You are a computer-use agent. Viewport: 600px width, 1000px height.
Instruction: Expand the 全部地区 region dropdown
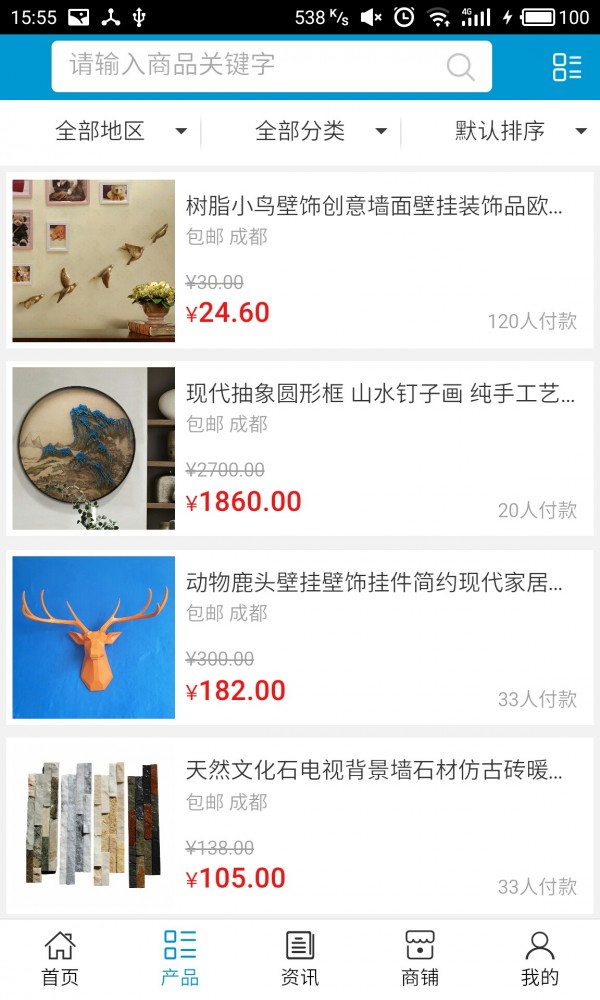[x=120, y=131]
